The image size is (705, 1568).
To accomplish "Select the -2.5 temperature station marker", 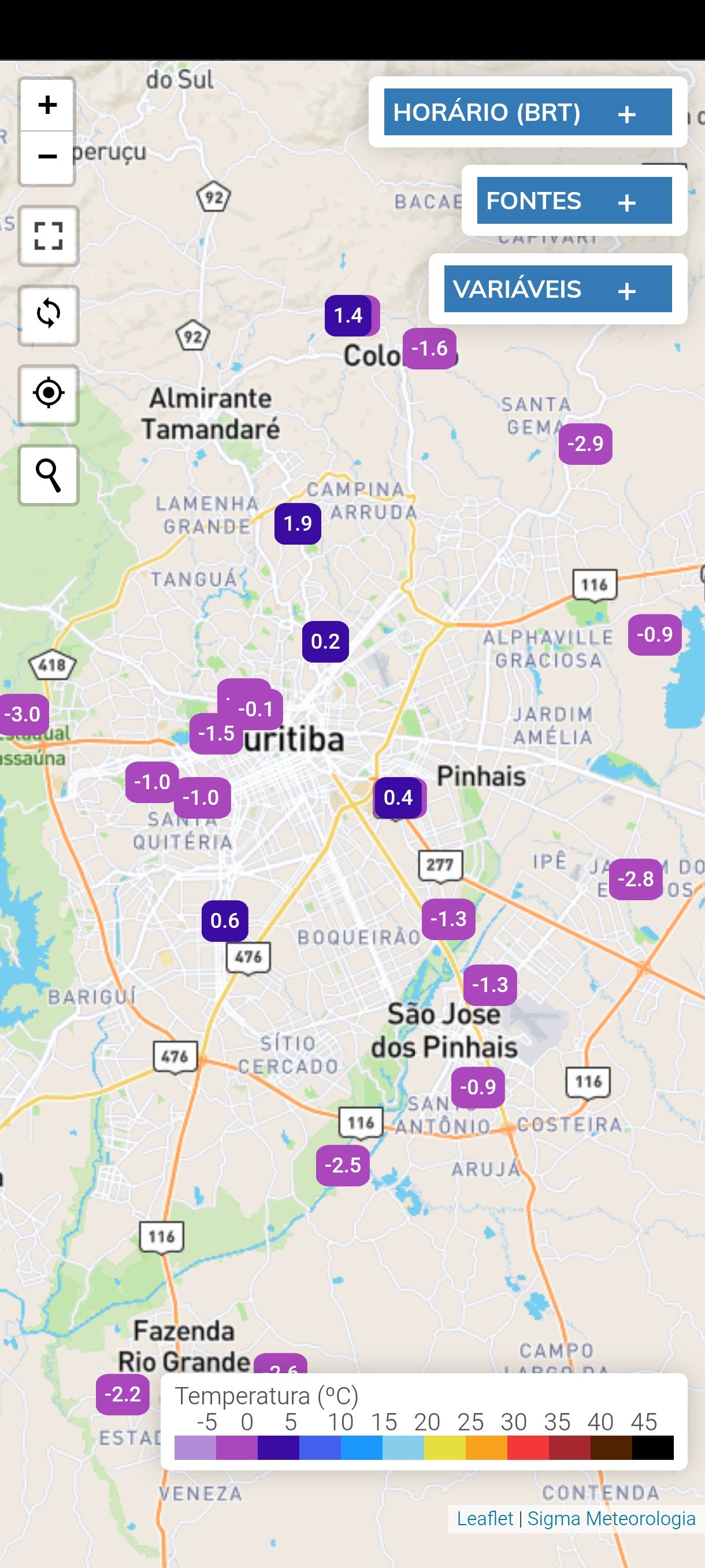I will [343, 1165].
